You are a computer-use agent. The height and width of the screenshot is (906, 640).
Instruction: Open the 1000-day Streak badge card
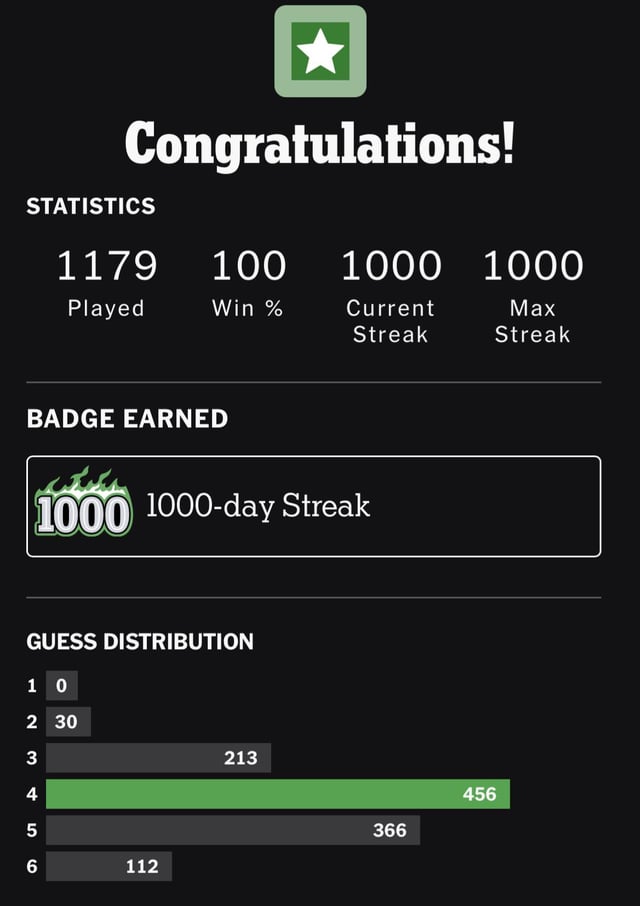coord(313,506)
